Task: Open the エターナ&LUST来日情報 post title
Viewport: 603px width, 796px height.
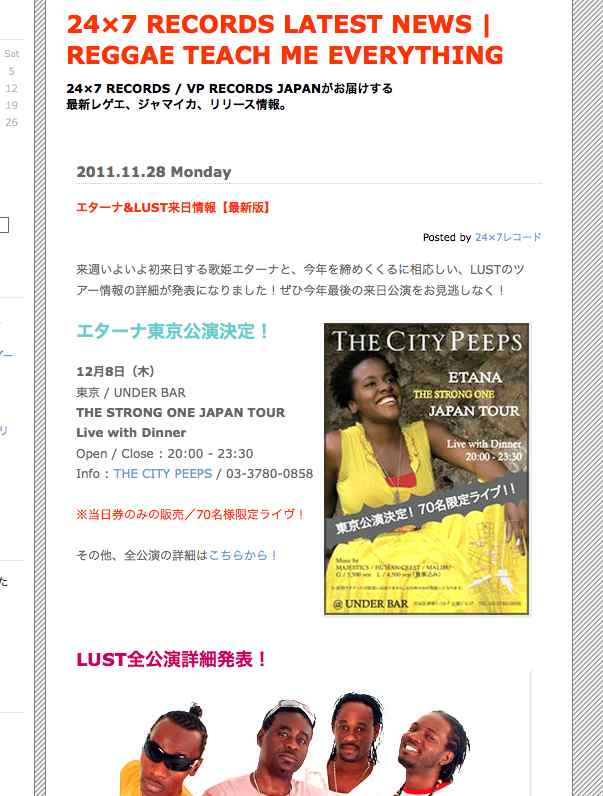Action: 173,208
